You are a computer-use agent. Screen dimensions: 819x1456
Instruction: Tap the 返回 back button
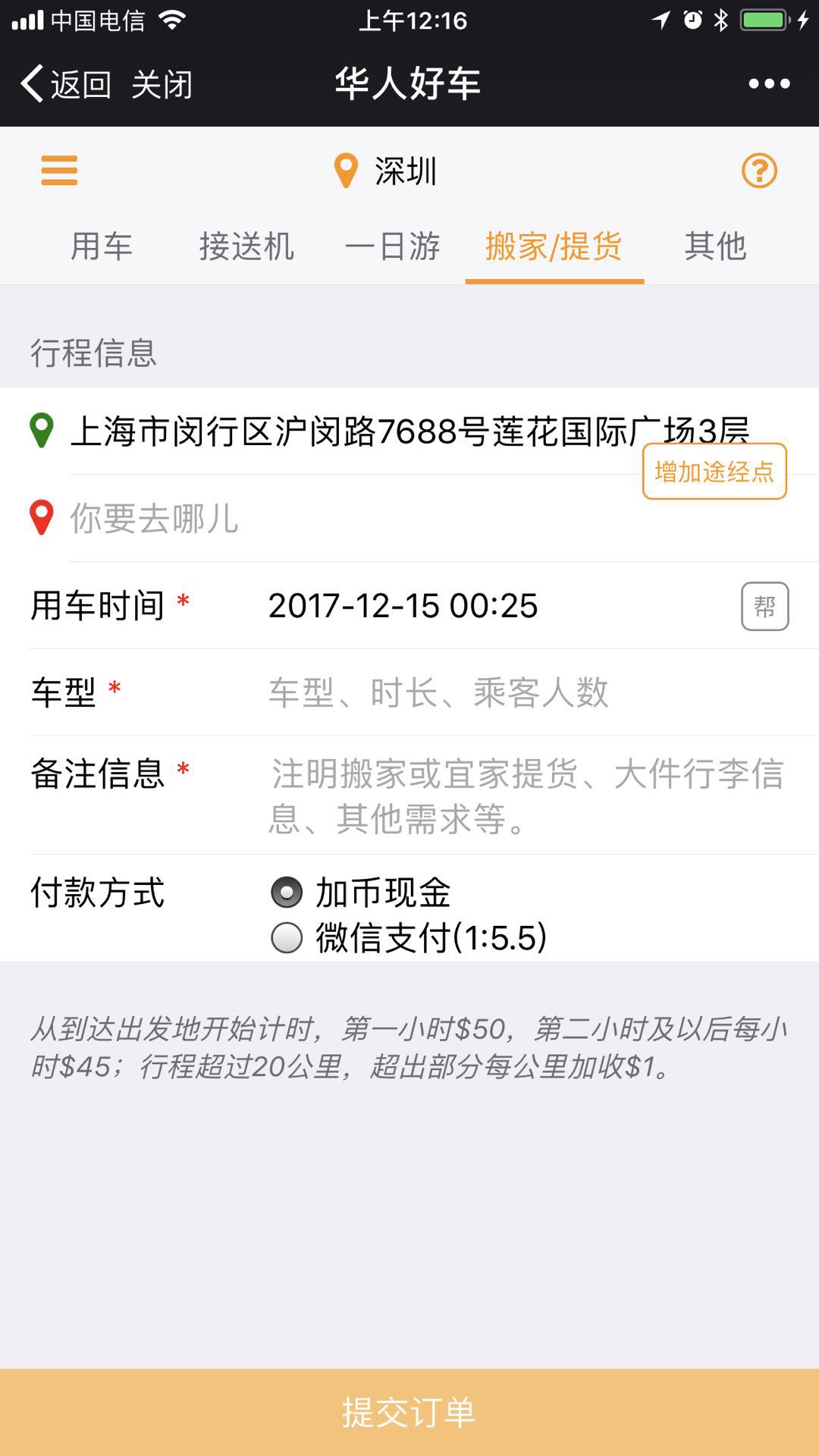tap(67, 83)
